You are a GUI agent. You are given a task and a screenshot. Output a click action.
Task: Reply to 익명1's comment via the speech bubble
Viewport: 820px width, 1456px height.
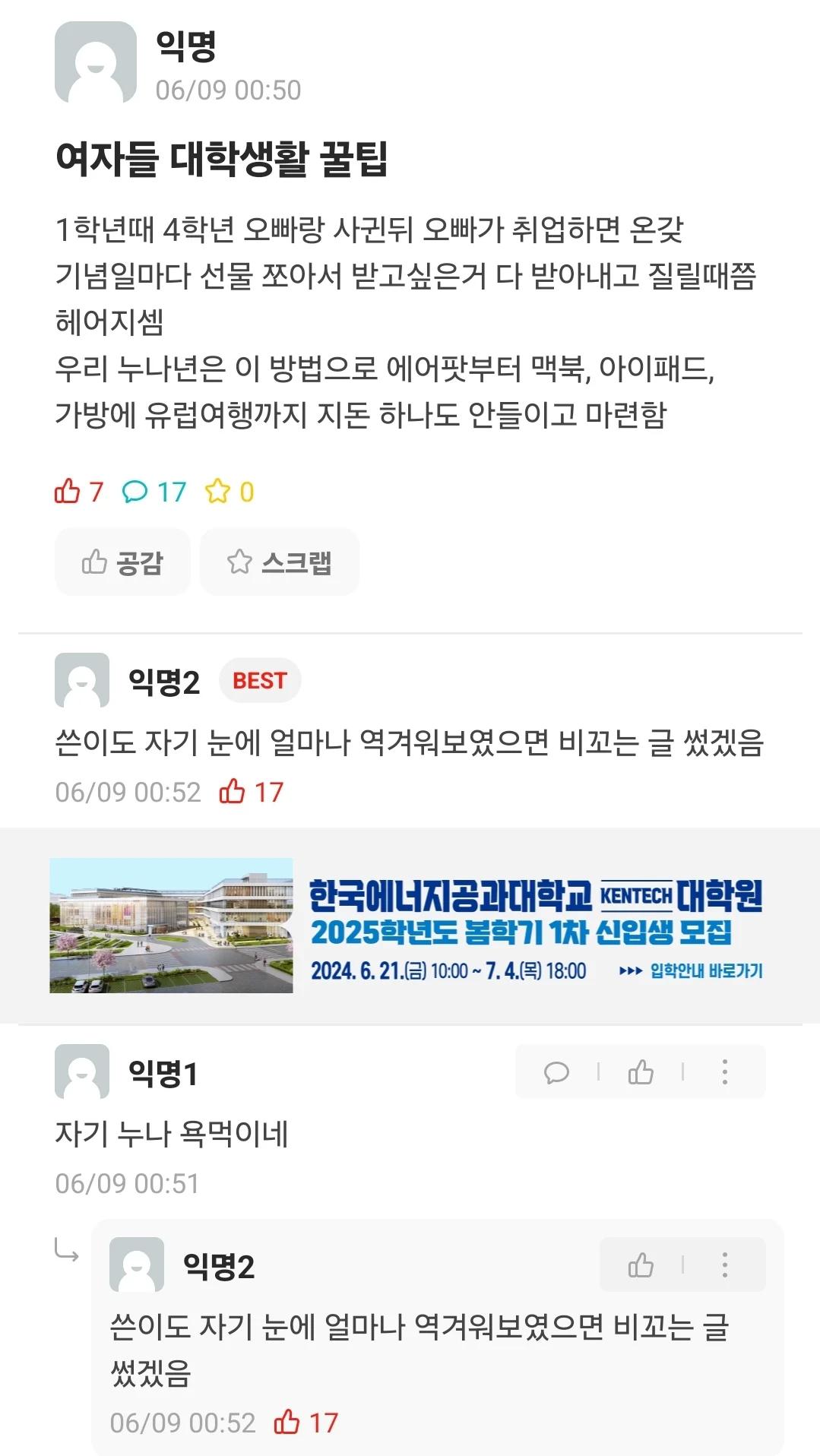click(556, 1072)
